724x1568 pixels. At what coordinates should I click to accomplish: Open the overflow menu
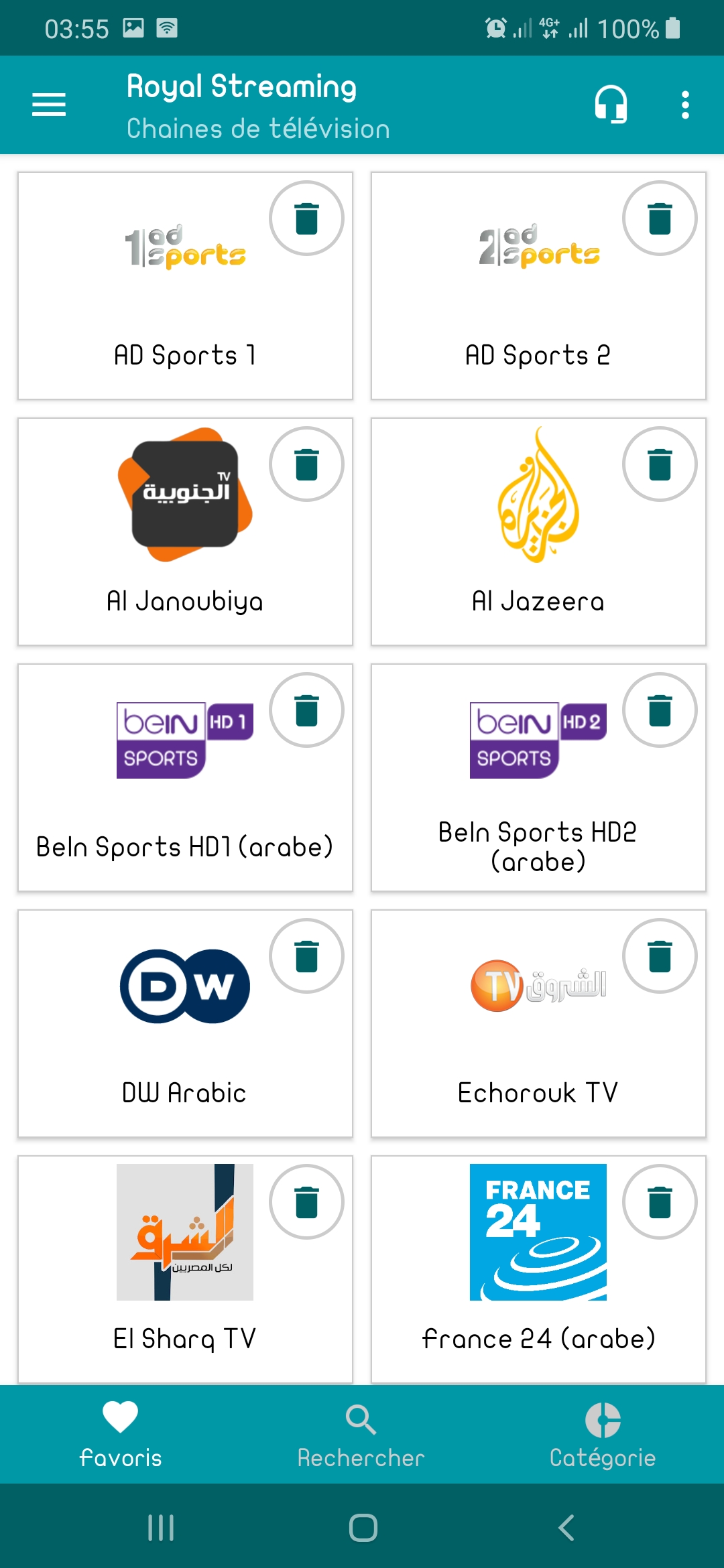tap(684, 105)
